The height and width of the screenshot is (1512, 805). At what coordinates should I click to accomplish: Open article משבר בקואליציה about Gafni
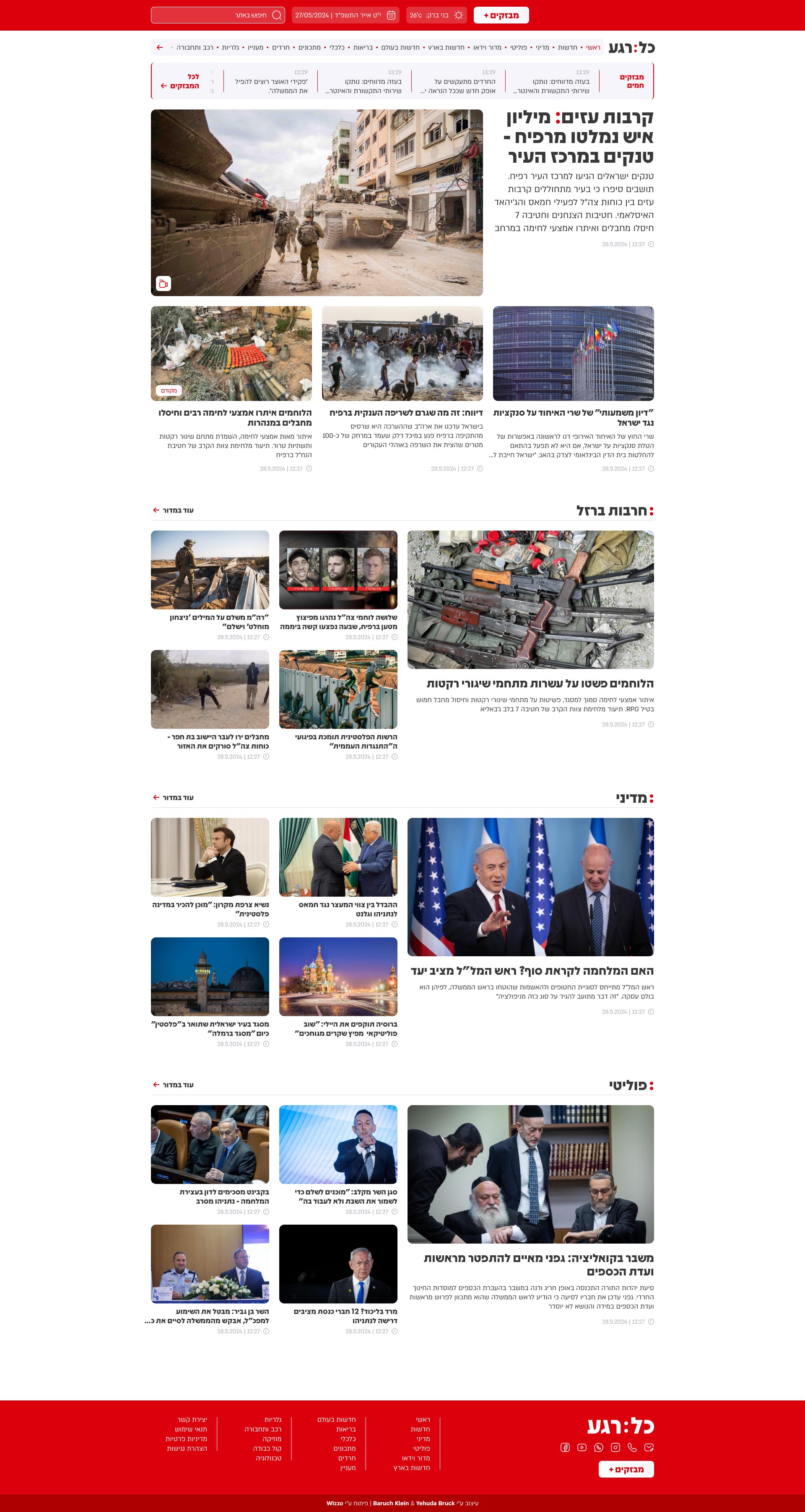pyautogui.click(x=538, y=1265)
